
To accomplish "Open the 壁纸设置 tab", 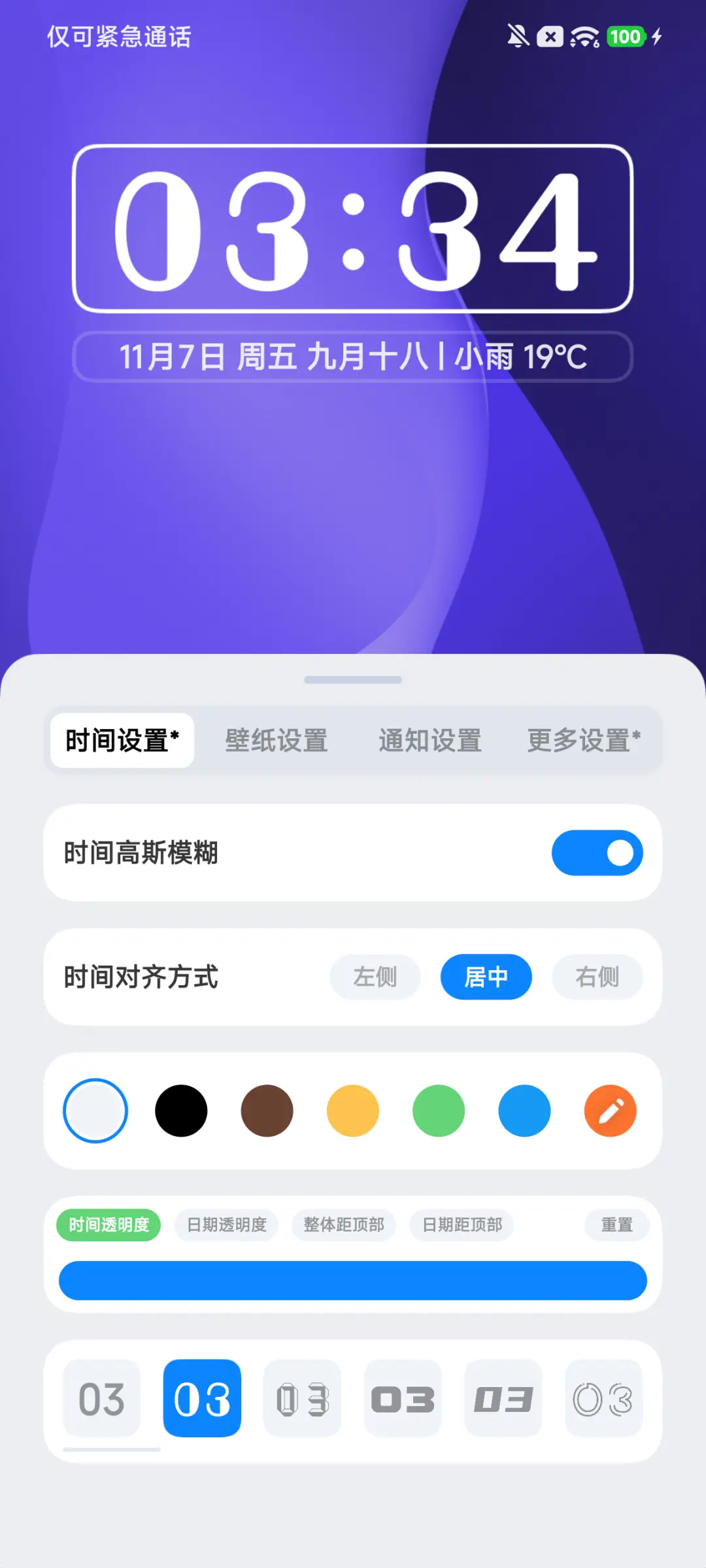I will [276, 740].
